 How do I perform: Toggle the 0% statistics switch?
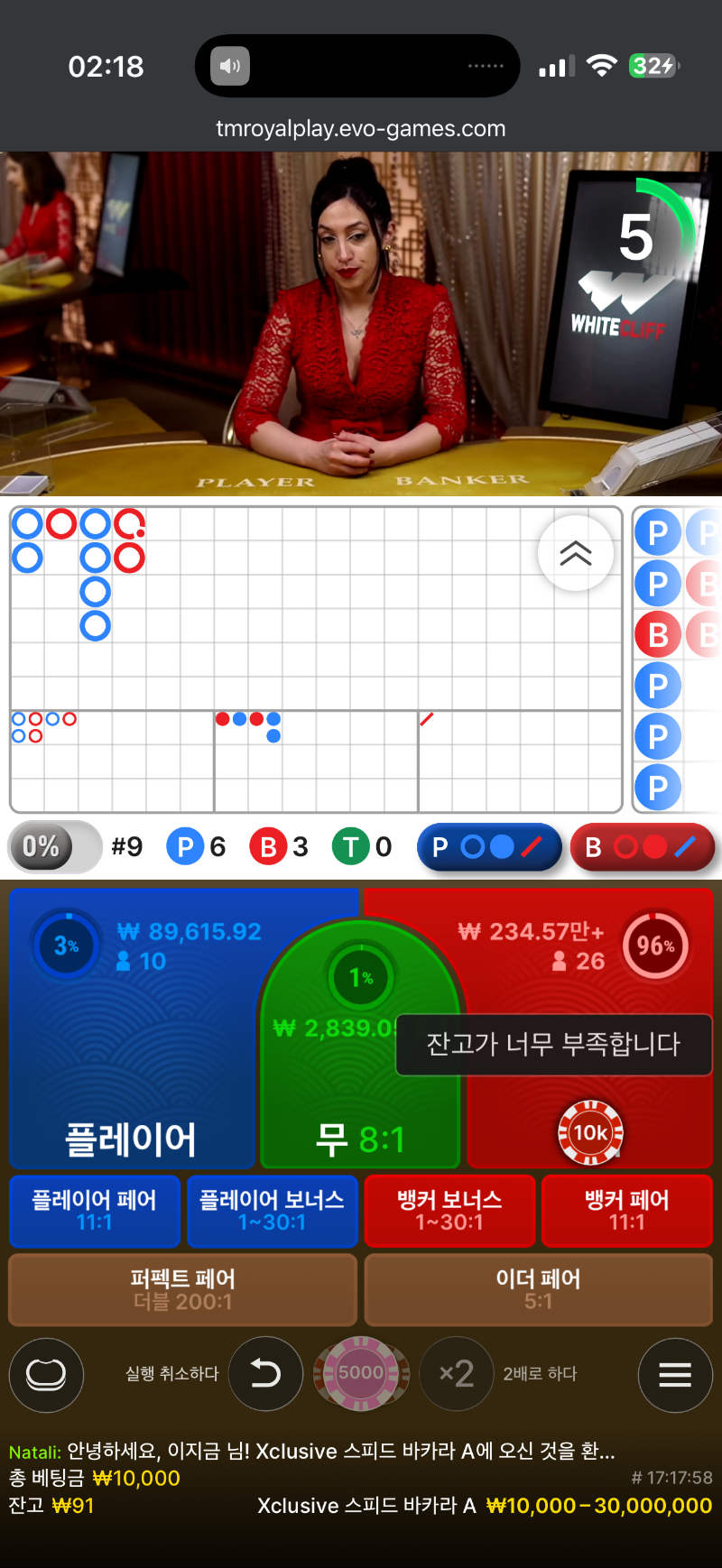tap(54, 846)
